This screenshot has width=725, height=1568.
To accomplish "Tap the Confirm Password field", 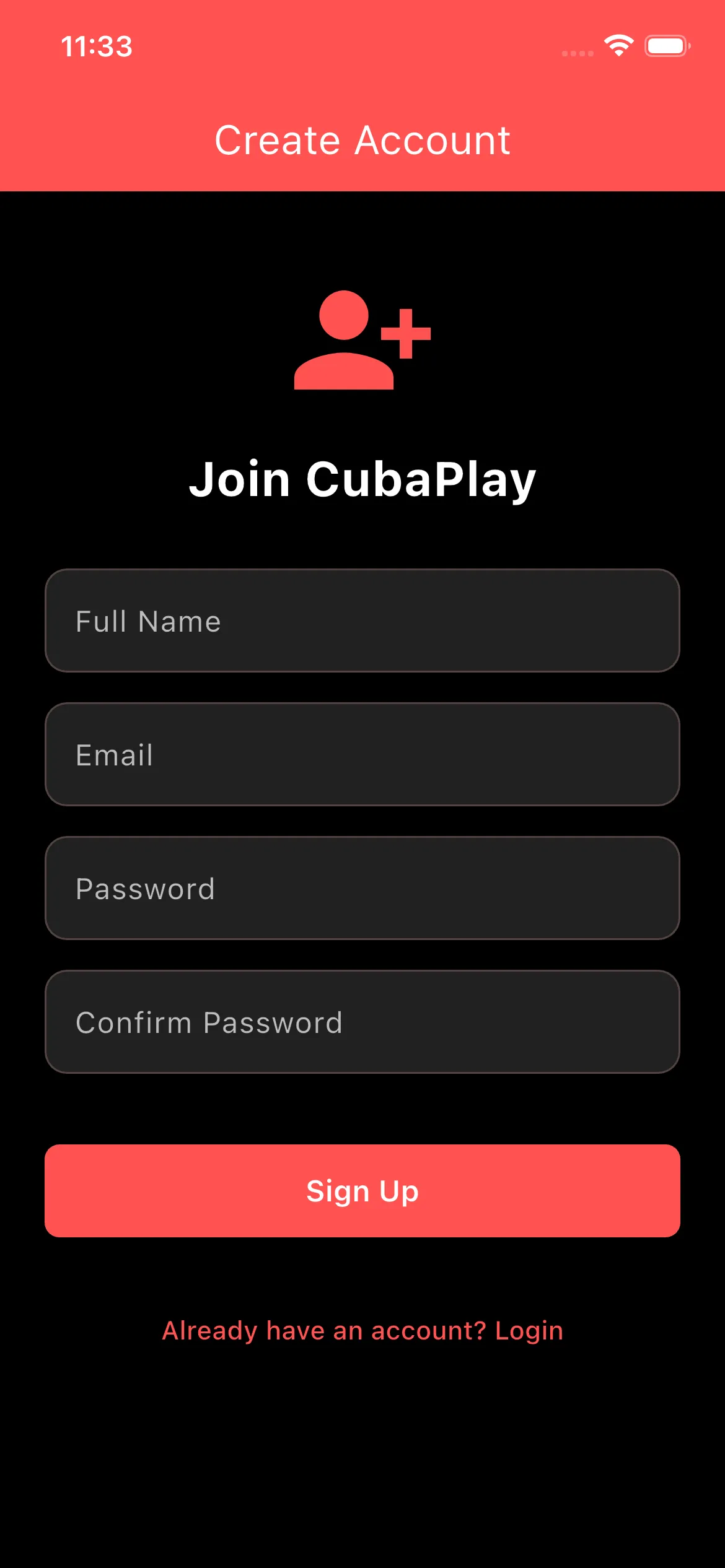I will pyautogui.click(x=362, y=1022).
